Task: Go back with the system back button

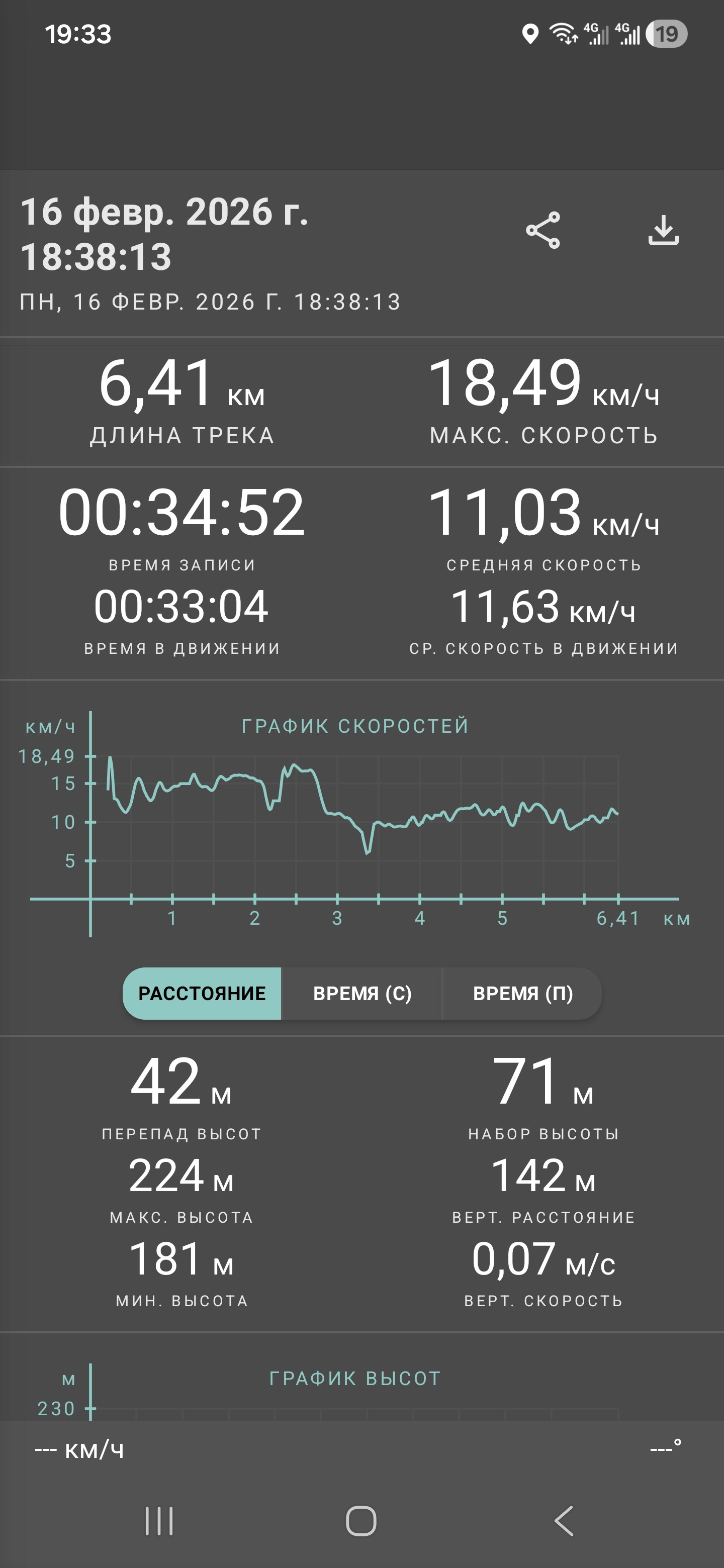Action: pos(564,1521)
